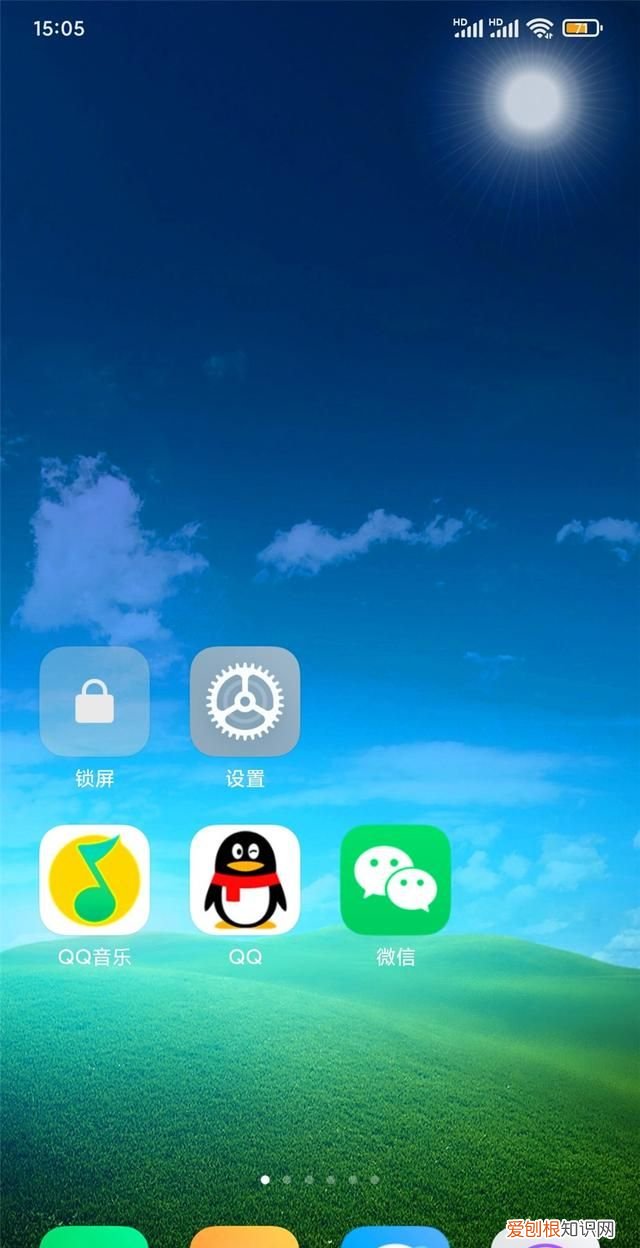Tap the 锁屏 lock screen shortcut
Image resolution: width=640 pixels, height=1248 pixels.
[x=94, y=701]
